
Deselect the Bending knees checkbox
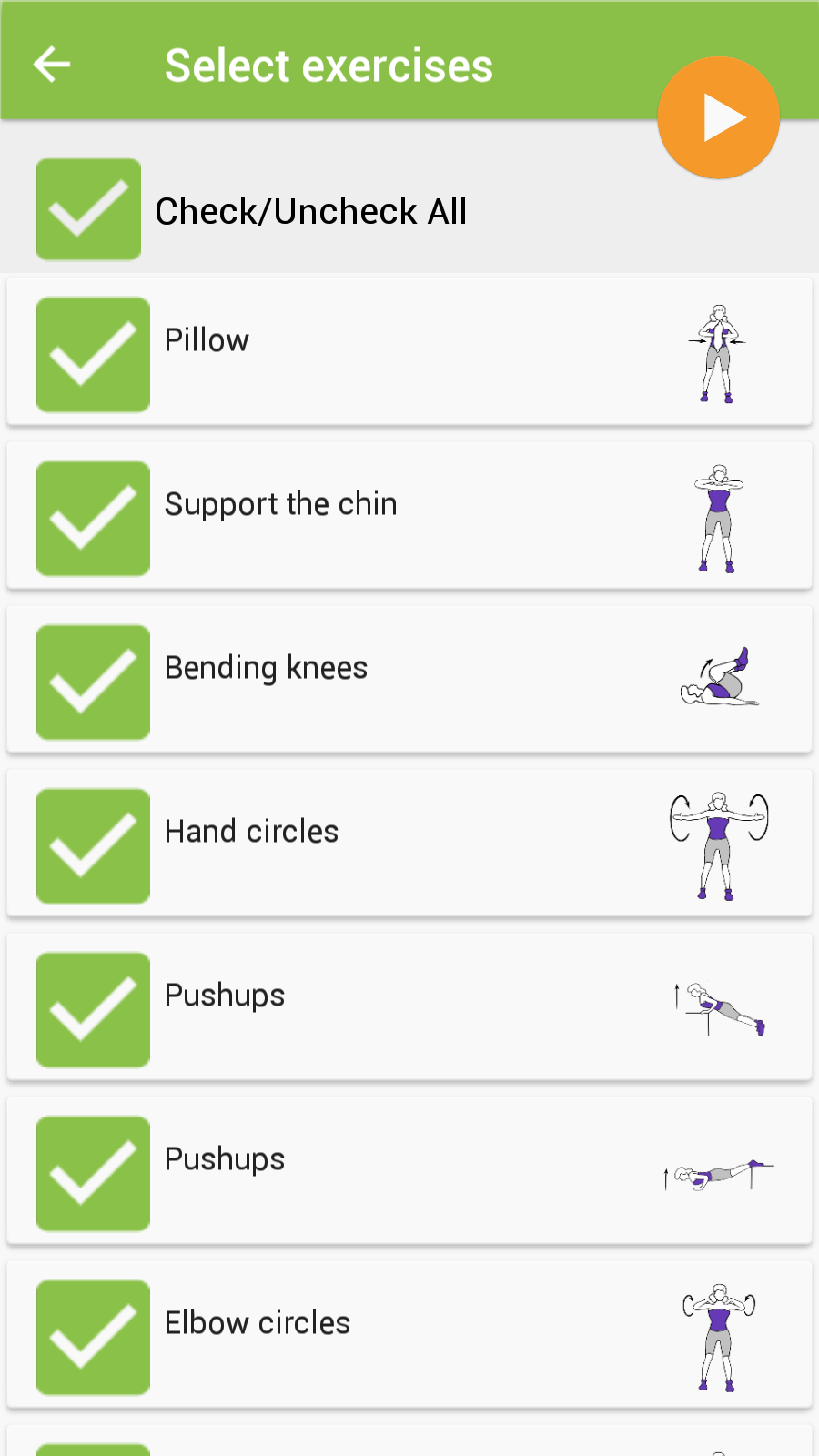point(93,682)
